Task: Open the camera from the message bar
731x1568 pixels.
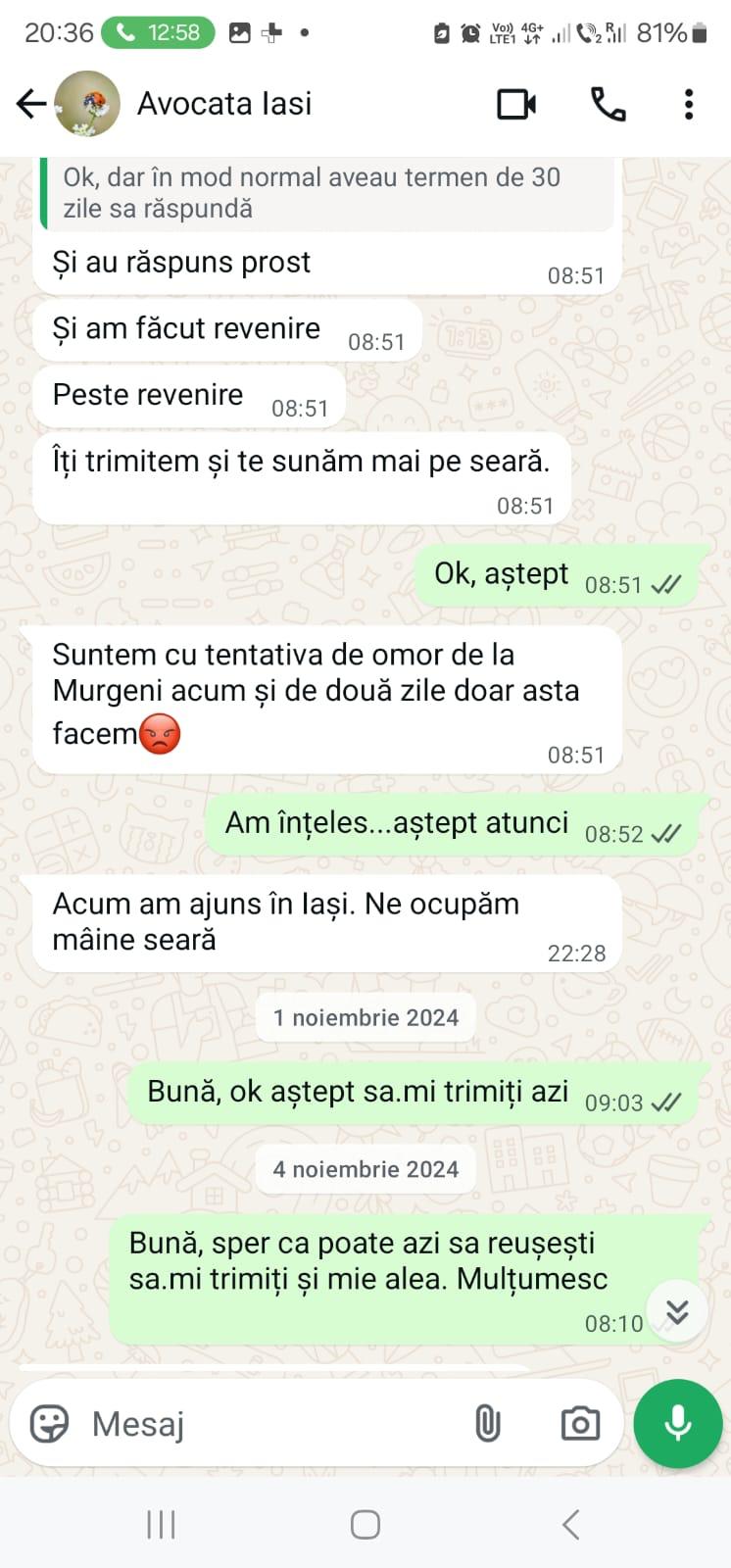Action: click(580, 1424)
